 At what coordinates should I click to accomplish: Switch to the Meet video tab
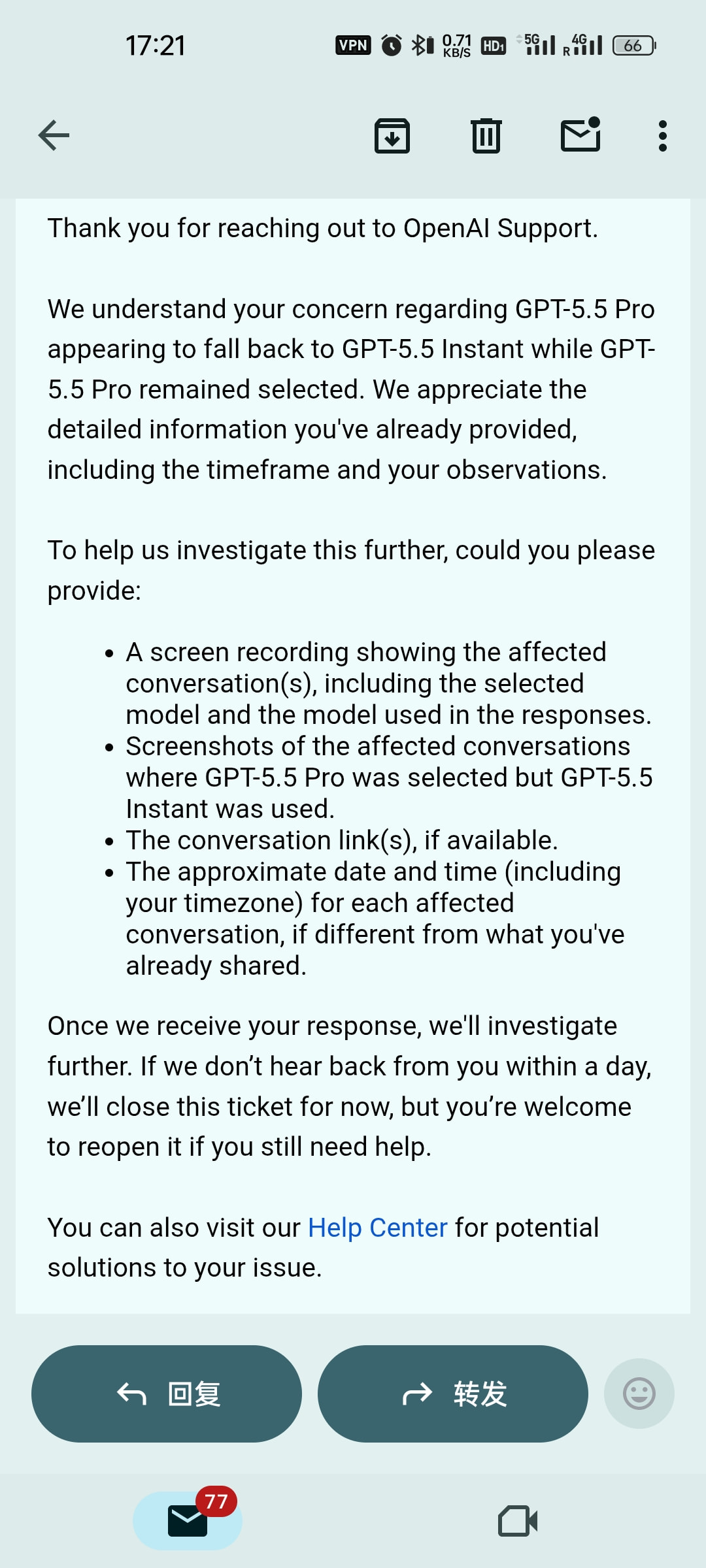tap(518, 1521)
